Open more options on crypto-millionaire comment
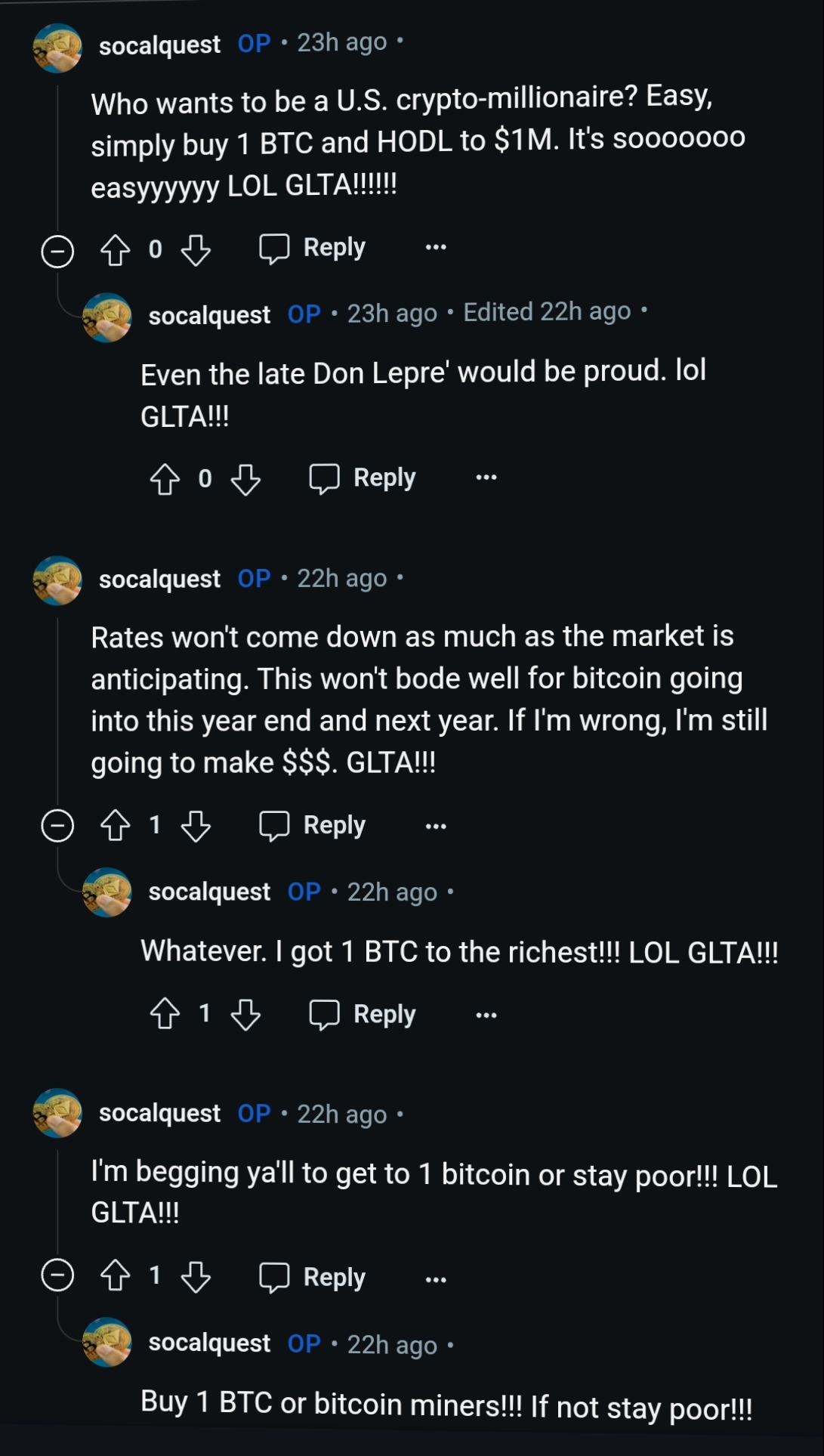Image resolution: width=824 pixels, height=1456 pixels. 436,248
